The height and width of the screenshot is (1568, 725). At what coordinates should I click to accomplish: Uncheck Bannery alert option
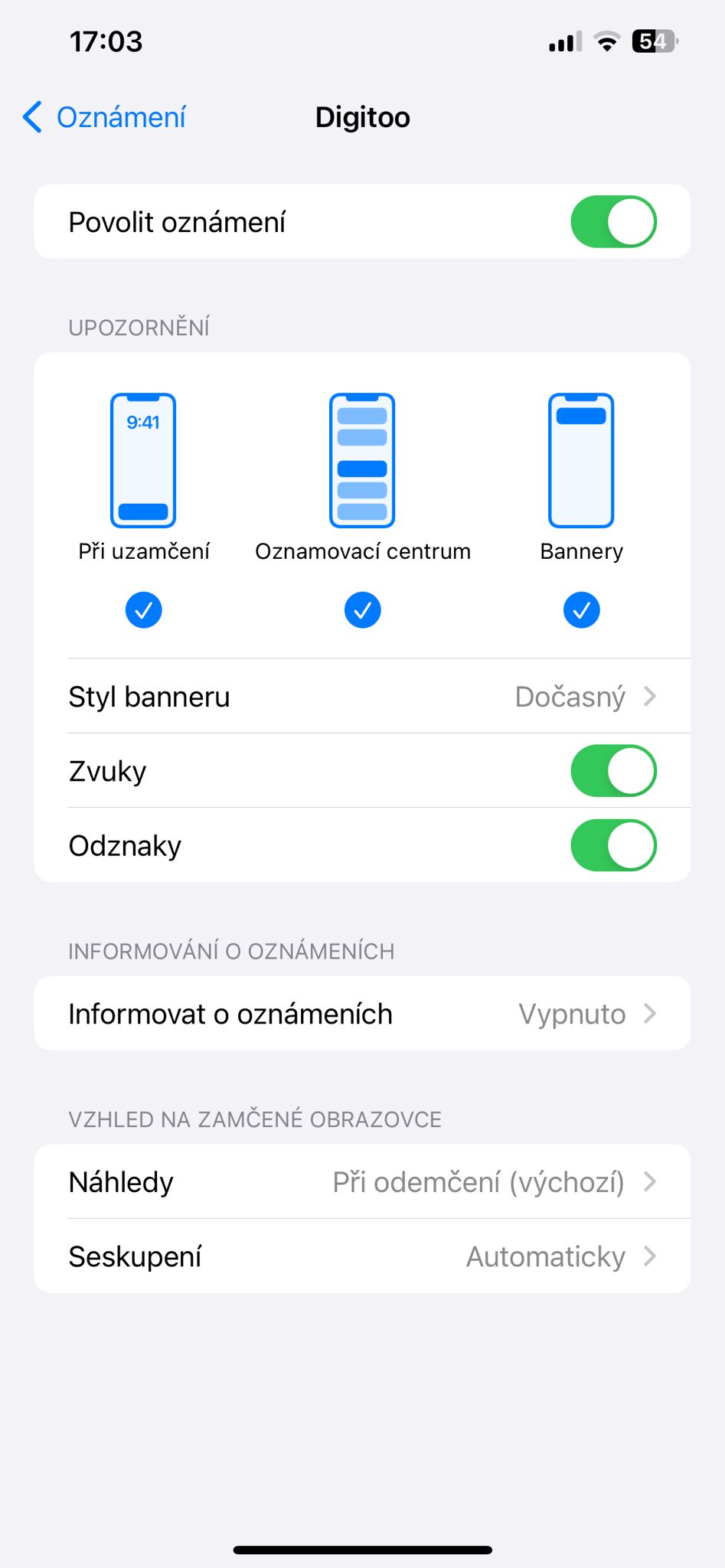tap(581, 609)
